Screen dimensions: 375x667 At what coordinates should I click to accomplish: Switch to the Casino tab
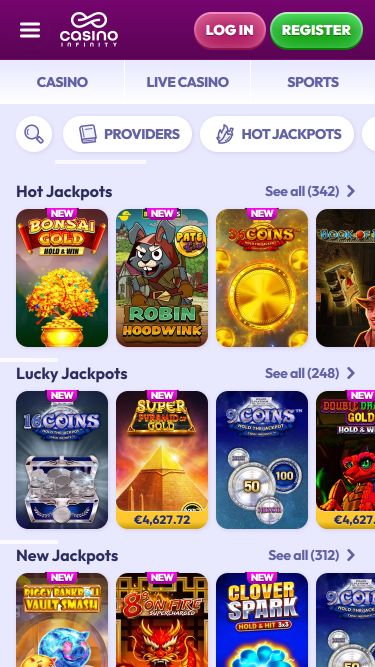coord(62,82)
